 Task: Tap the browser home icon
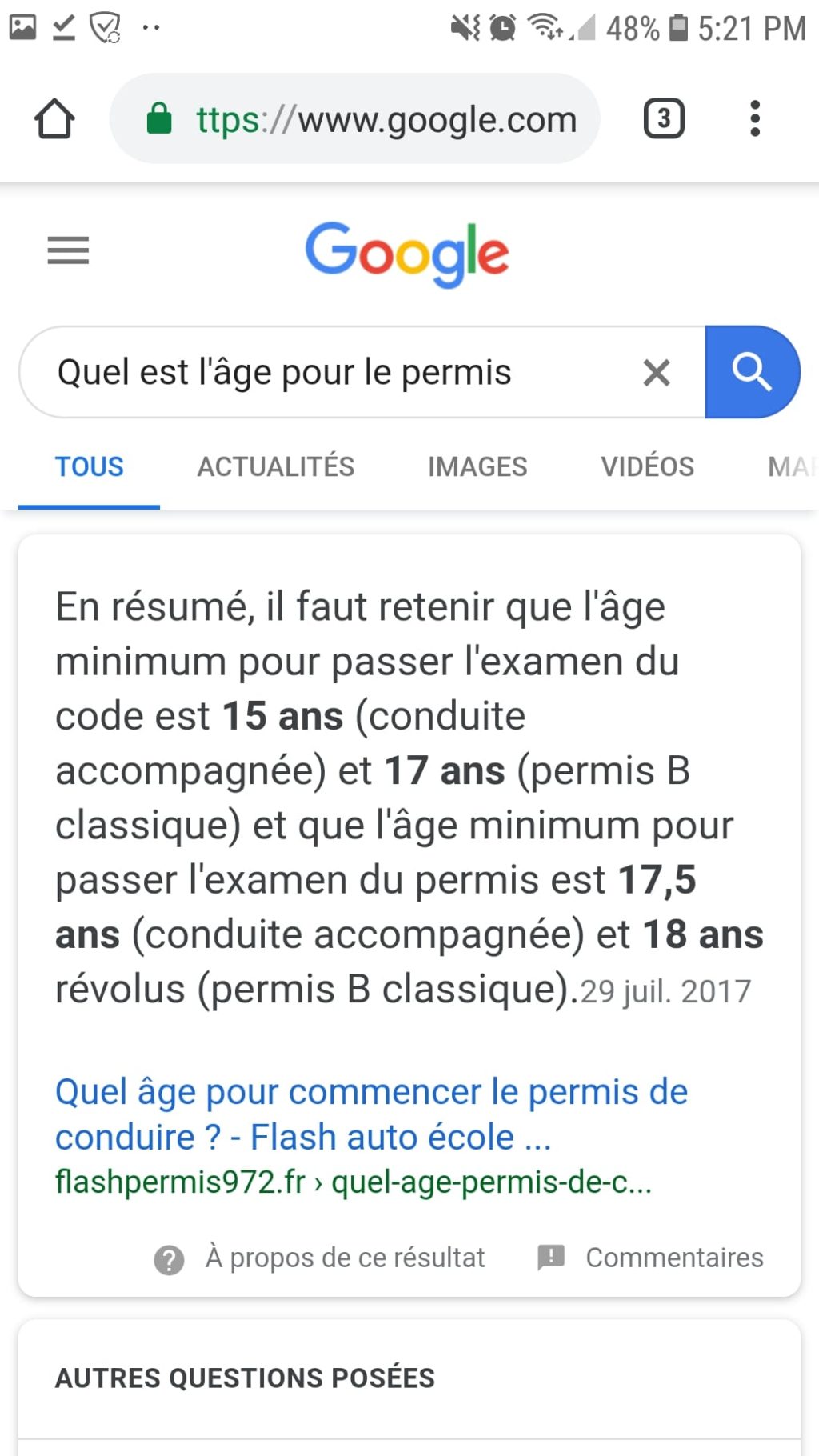(x=54, y=119)
